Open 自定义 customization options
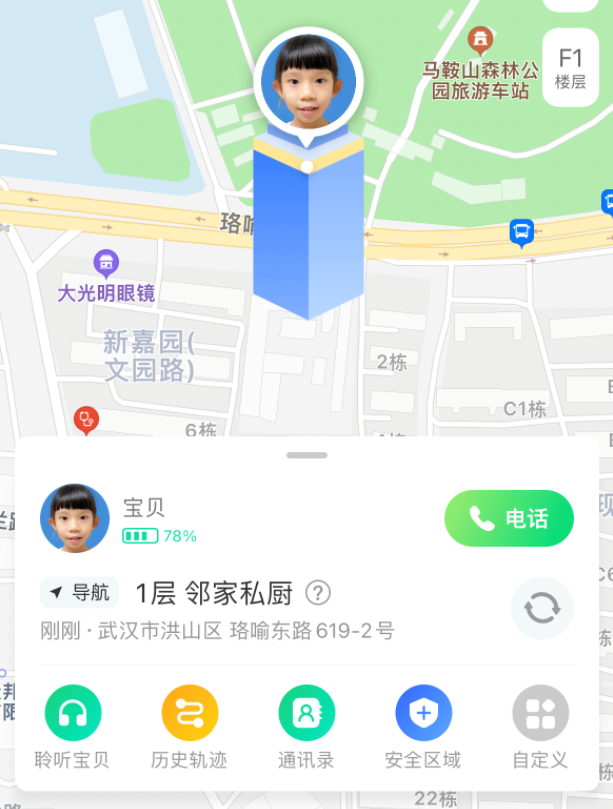This screenshot has height=809, width=613. click(x=540, y=714)
